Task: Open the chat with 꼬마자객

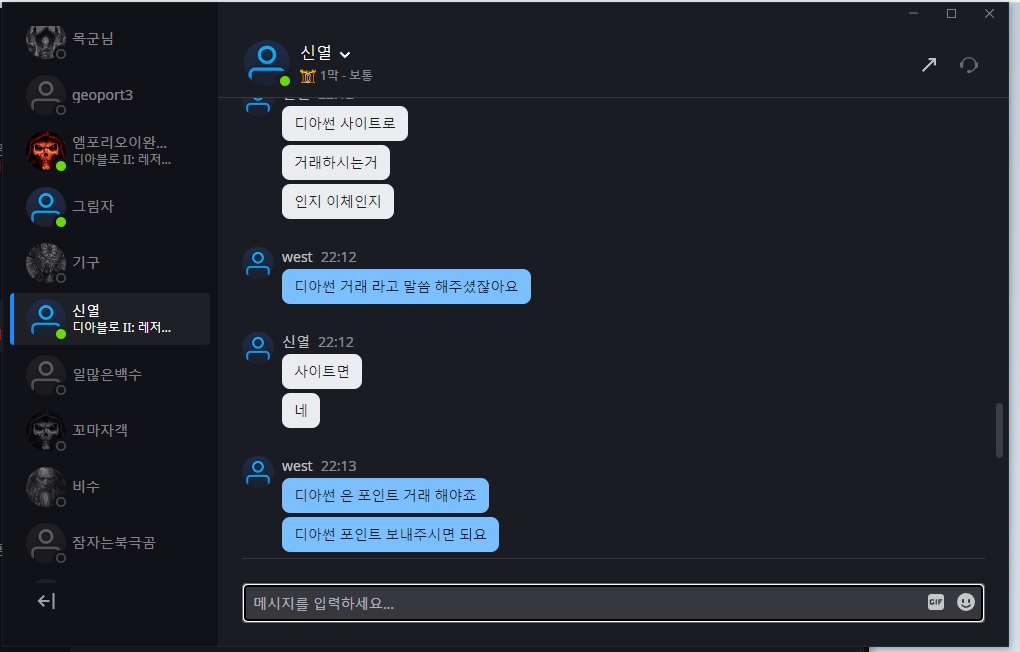Action: (x=100, y=430)
